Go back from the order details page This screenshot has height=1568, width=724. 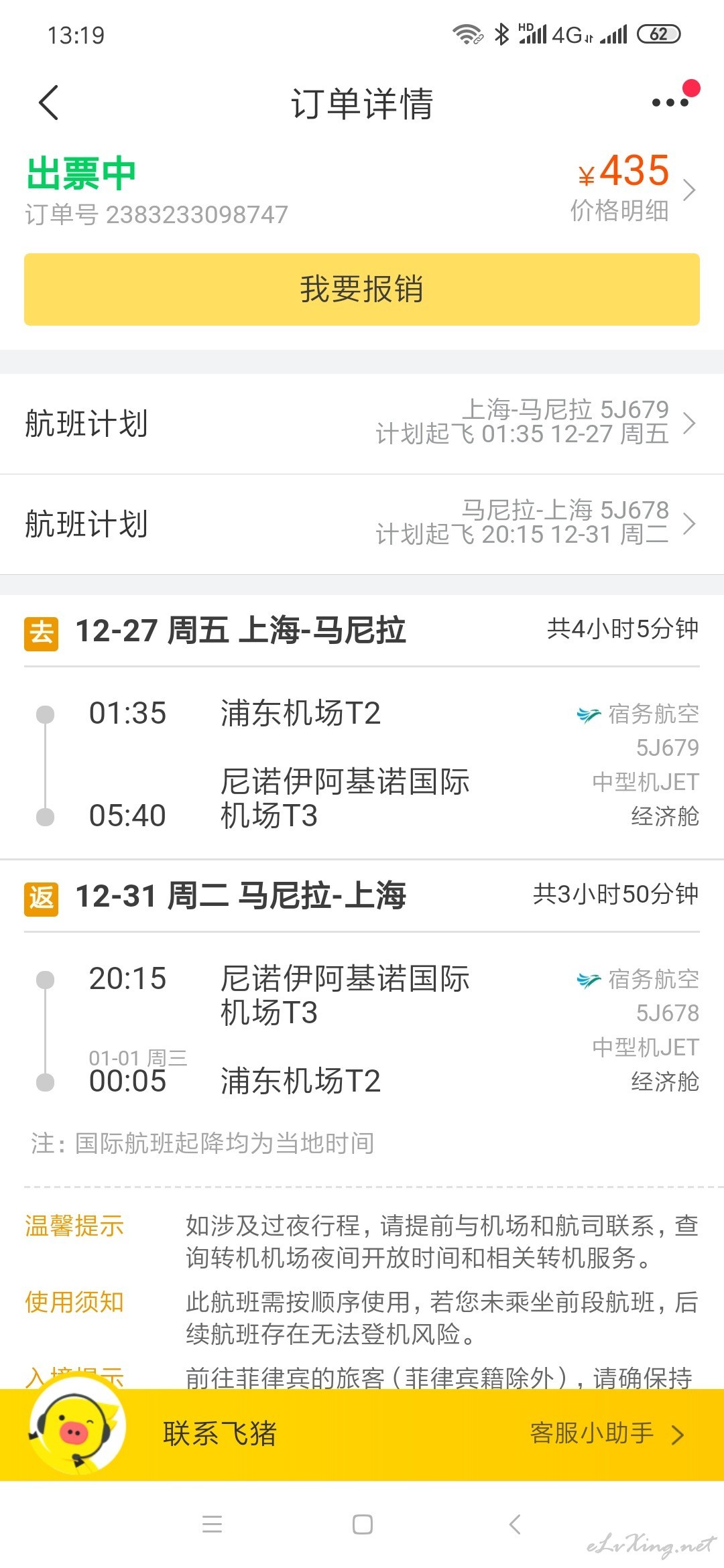tap(49, 103)
